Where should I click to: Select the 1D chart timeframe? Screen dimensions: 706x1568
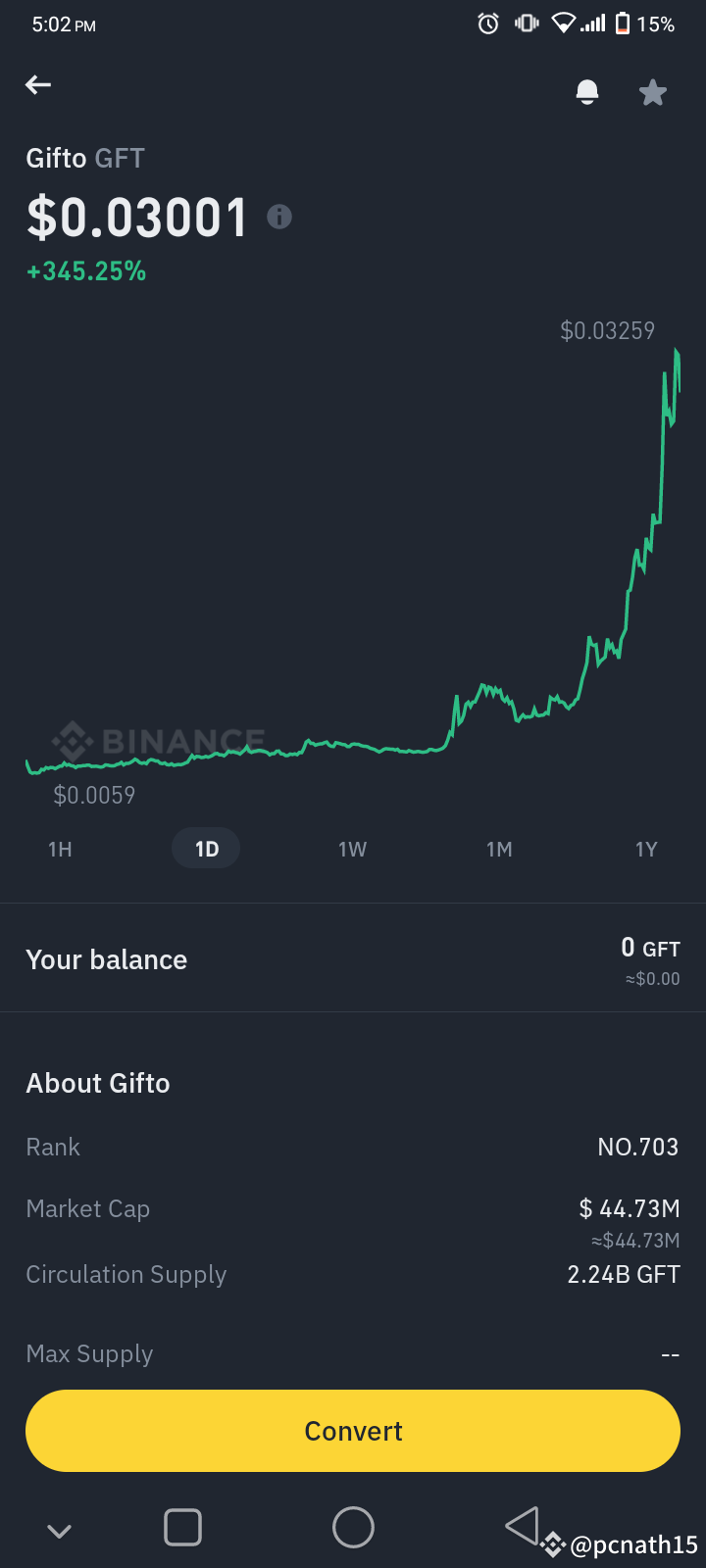(206, 848)
